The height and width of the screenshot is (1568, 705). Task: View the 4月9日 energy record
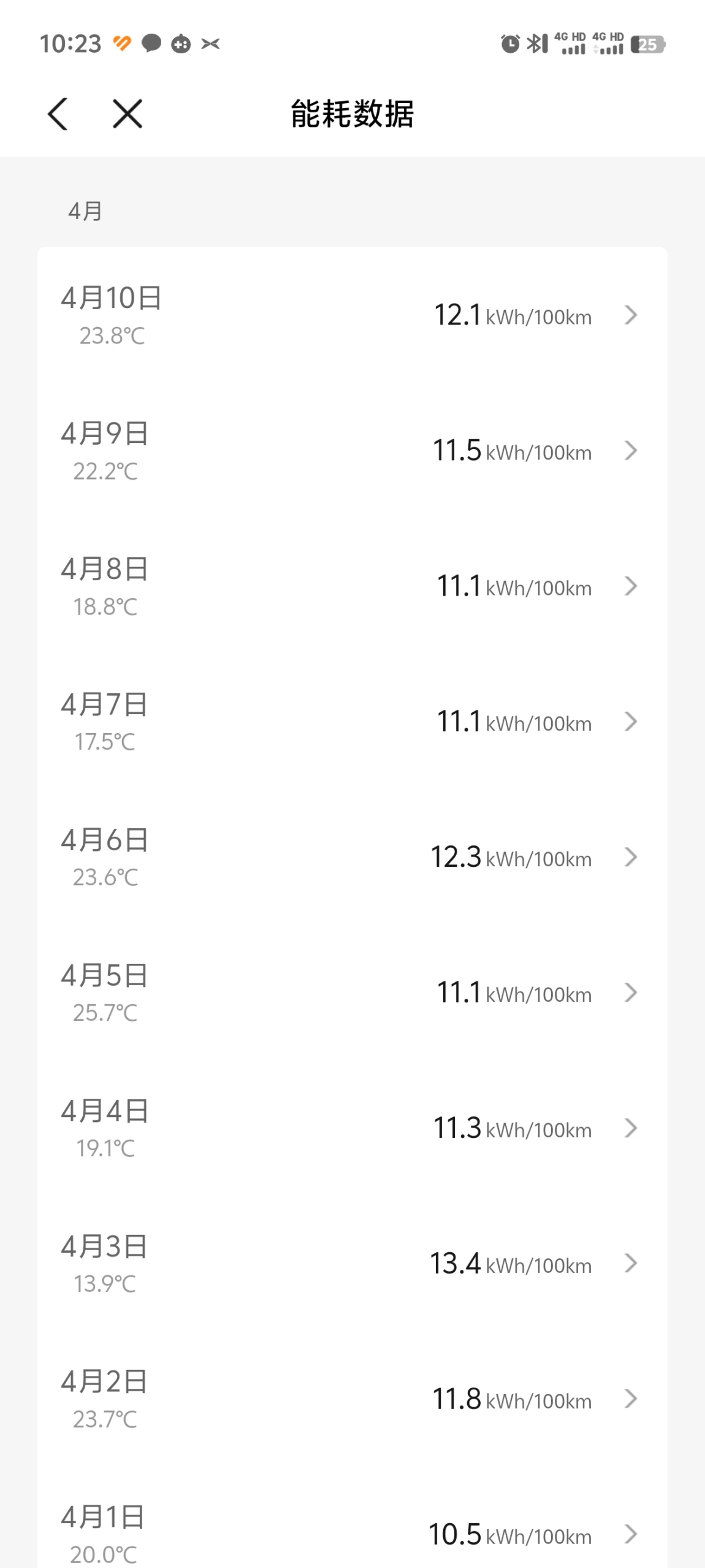[352, 451]
